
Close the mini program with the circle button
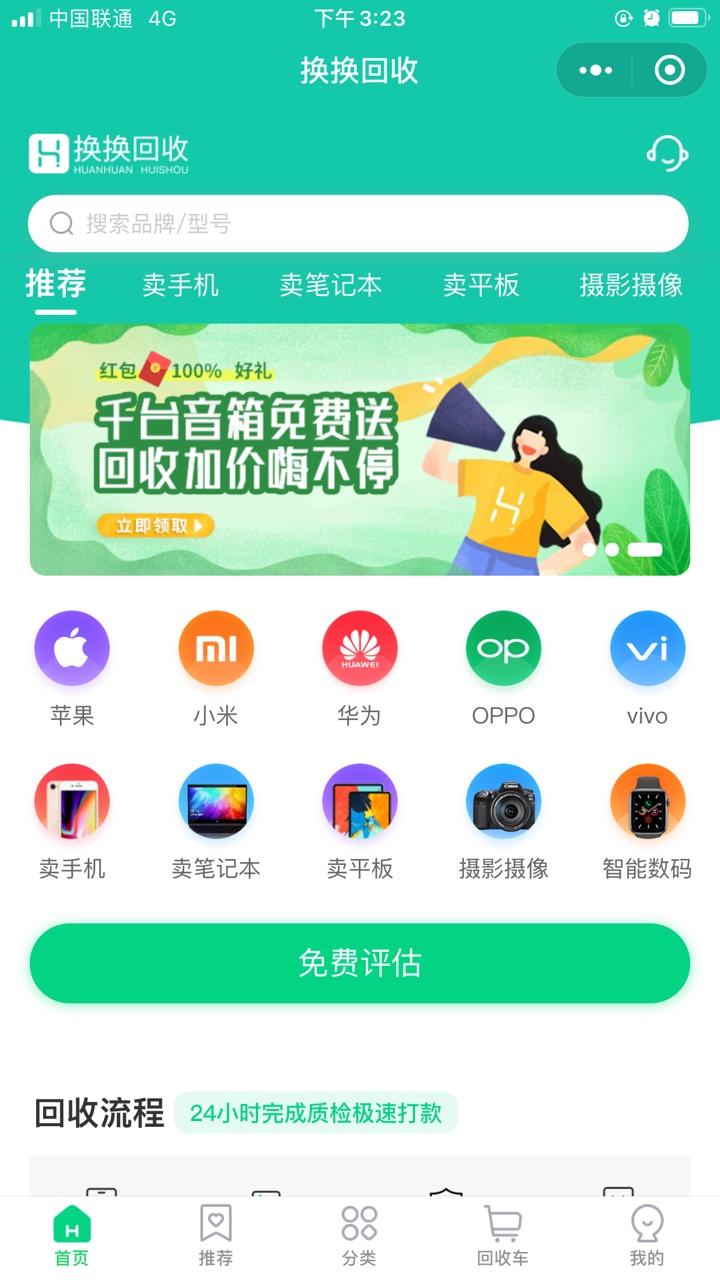[669, 70]
